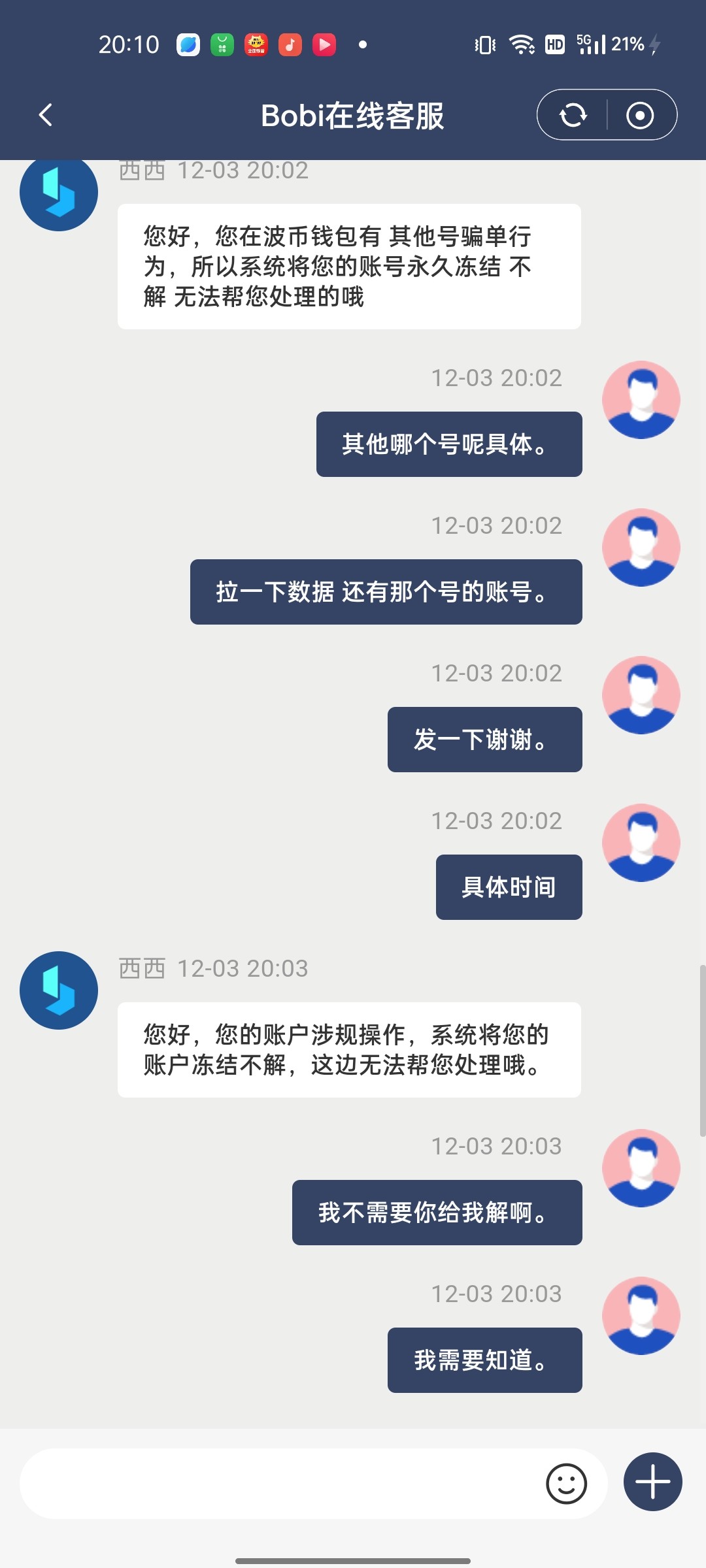
Task: Tap the back arrow to leave the chat
Action: 46,114
